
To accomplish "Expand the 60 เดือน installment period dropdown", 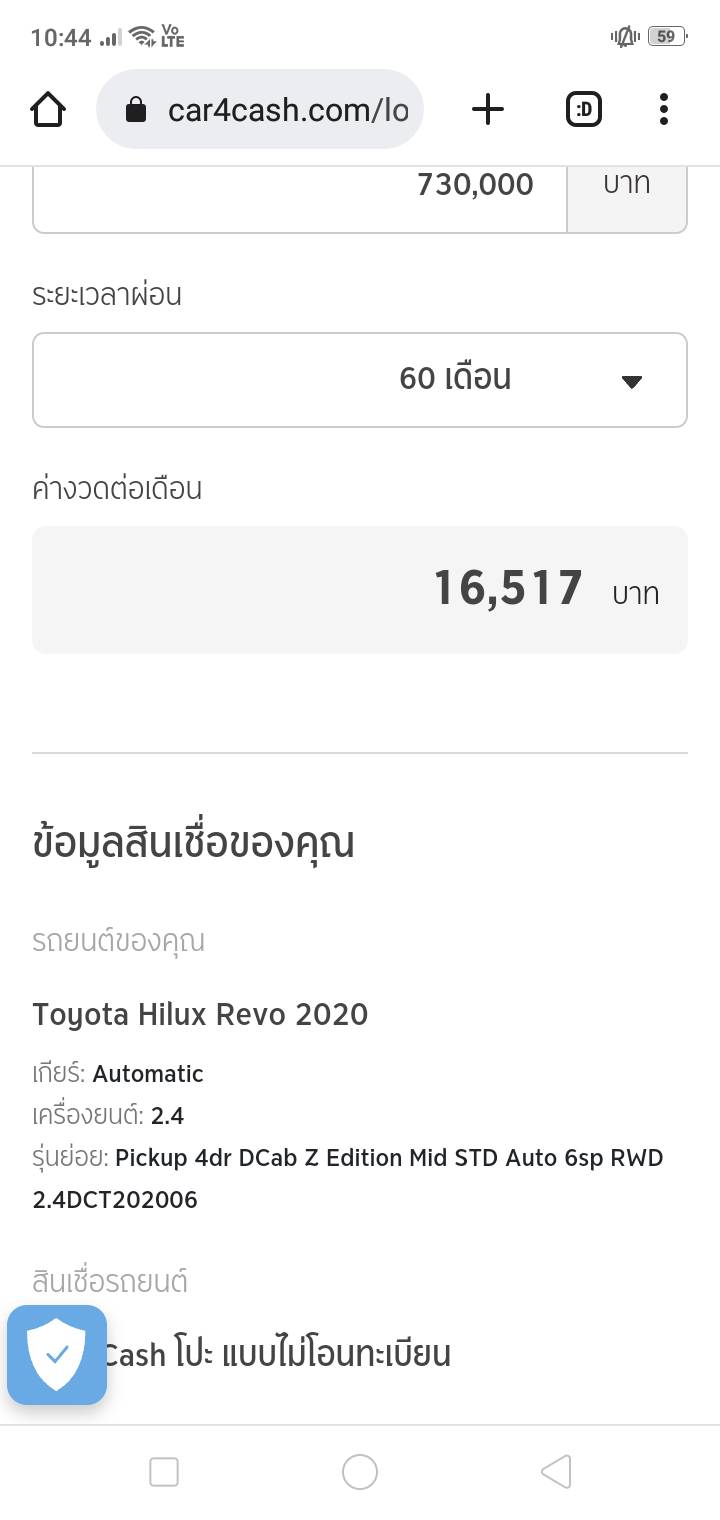I will (x=360, y=379).
